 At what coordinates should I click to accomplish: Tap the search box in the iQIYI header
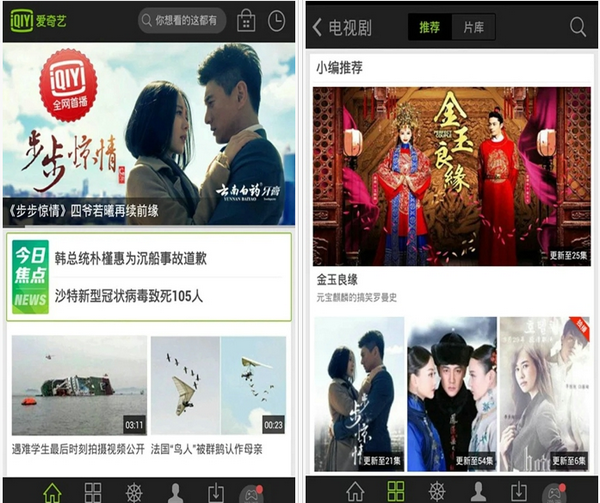coord(182,20)
